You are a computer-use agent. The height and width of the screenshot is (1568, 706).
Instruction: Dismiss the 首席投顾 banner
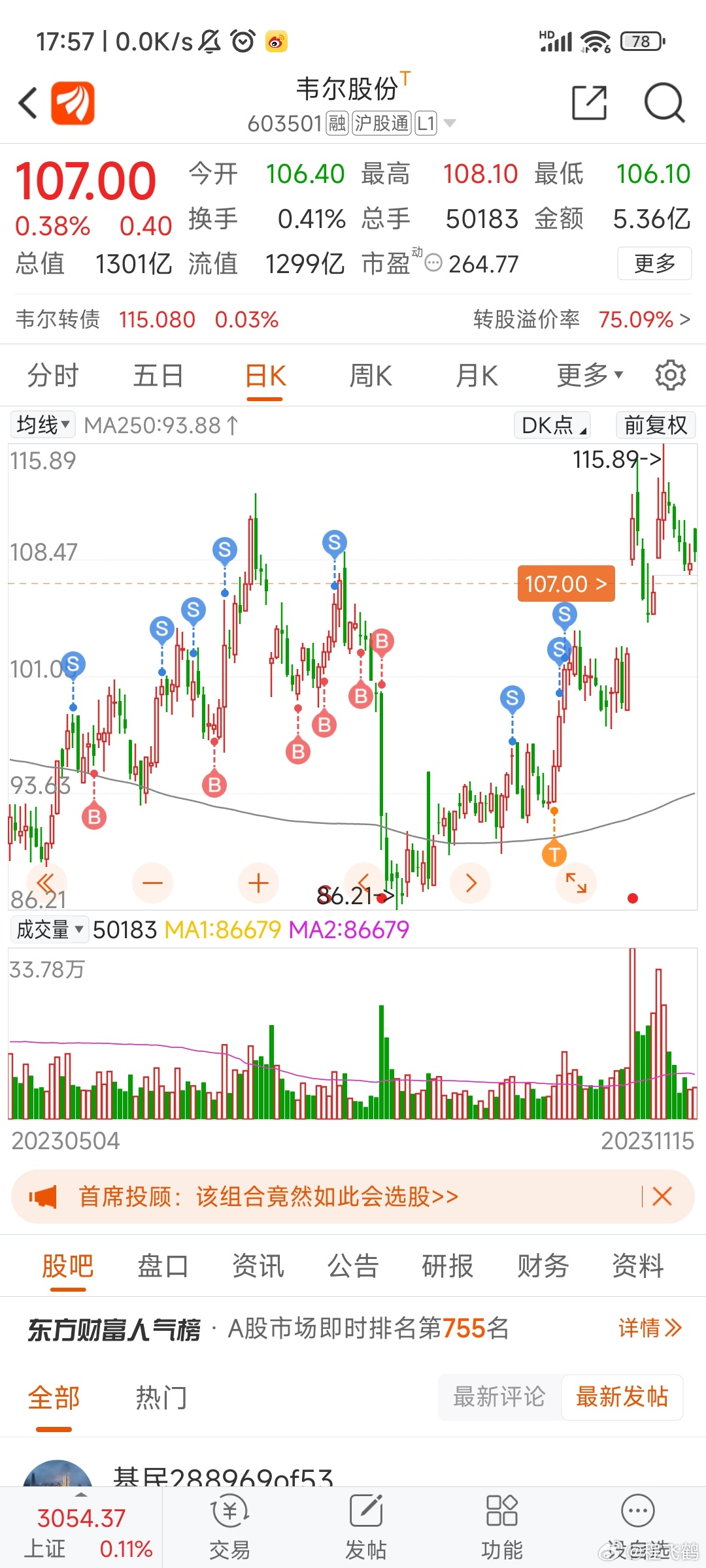(662, 1196)
